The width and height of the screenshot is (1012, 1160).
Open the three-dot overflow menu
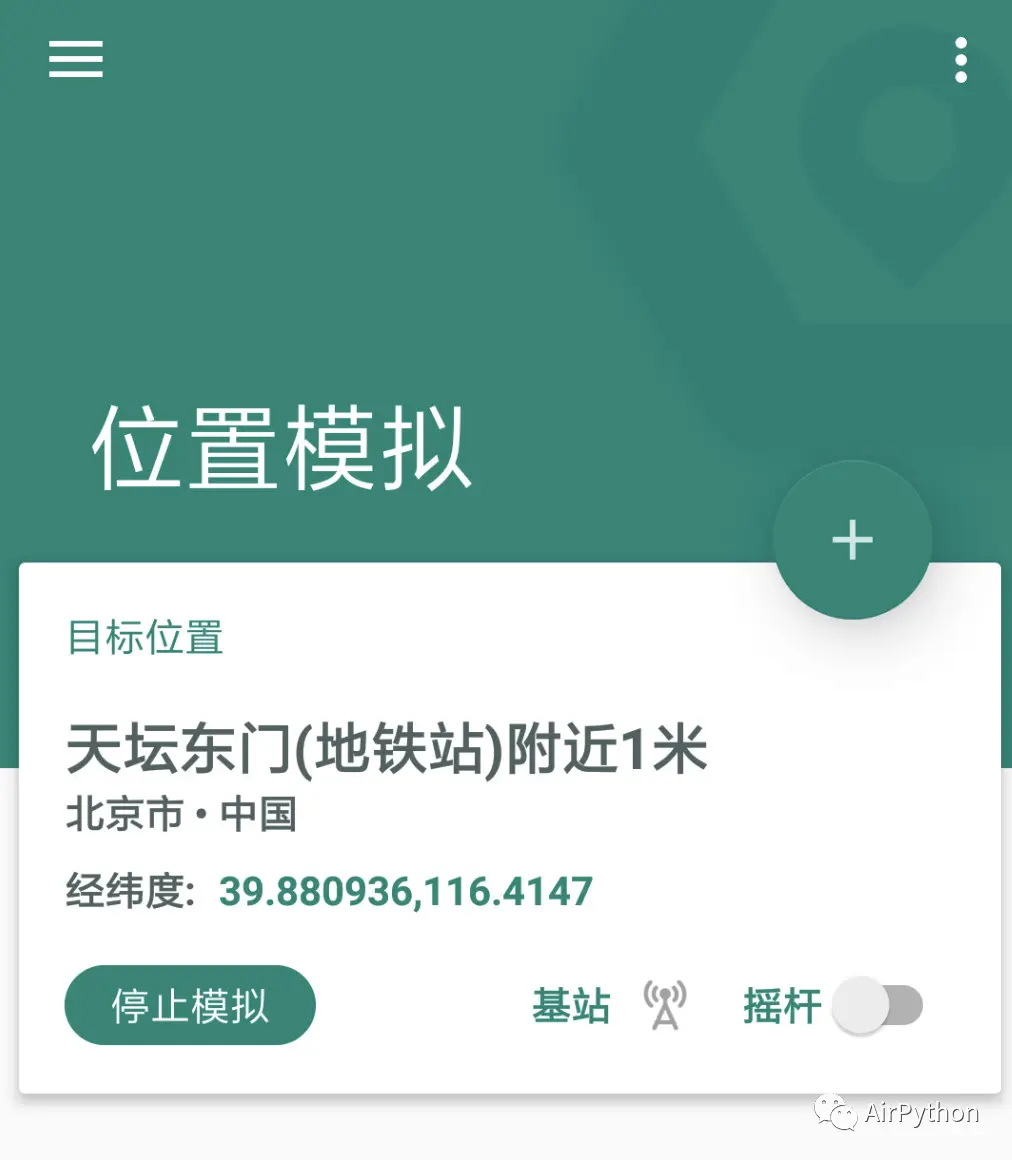tap(960, 60)
